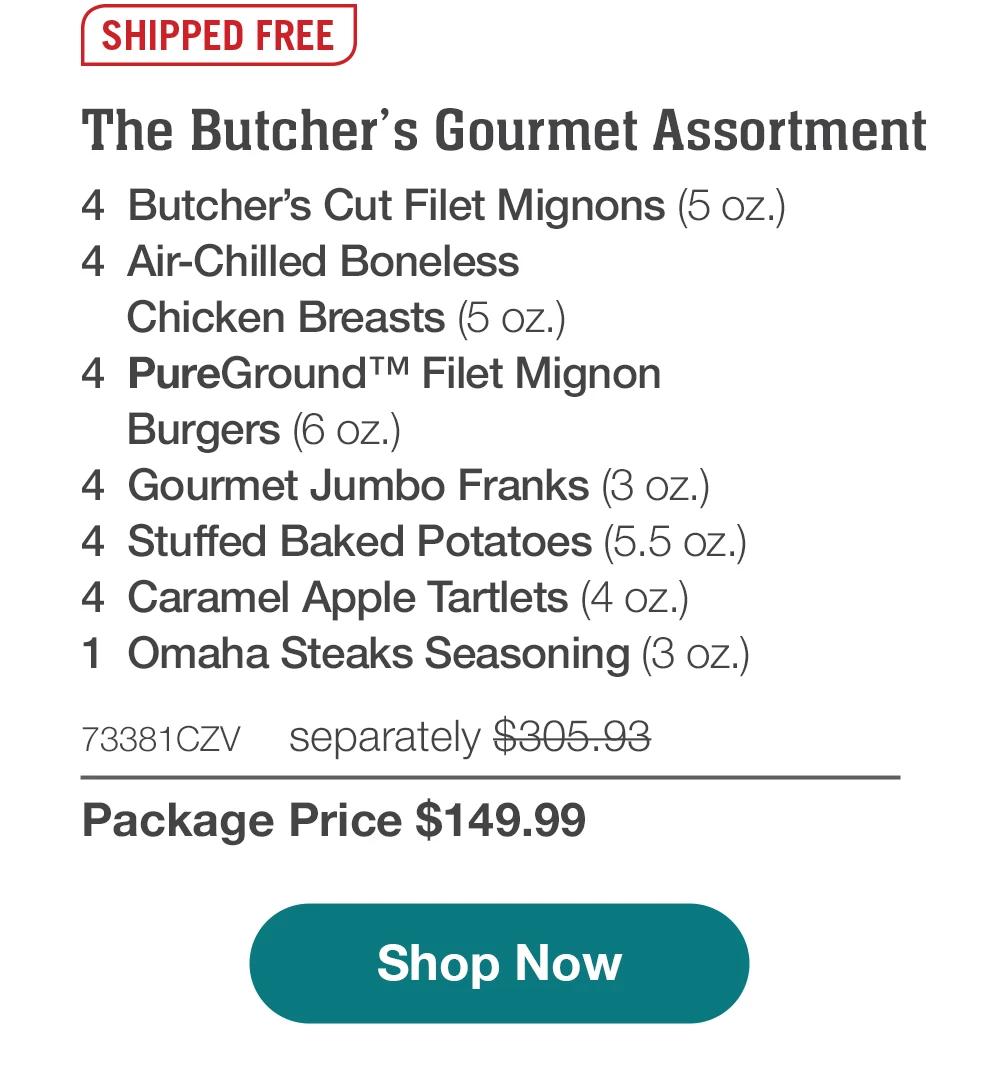This screenshot has height=1084, width=1000.
Task: Click the quantity number 4 beside Stuffed Baked Potatoes
Action: [x=94, y=540]
